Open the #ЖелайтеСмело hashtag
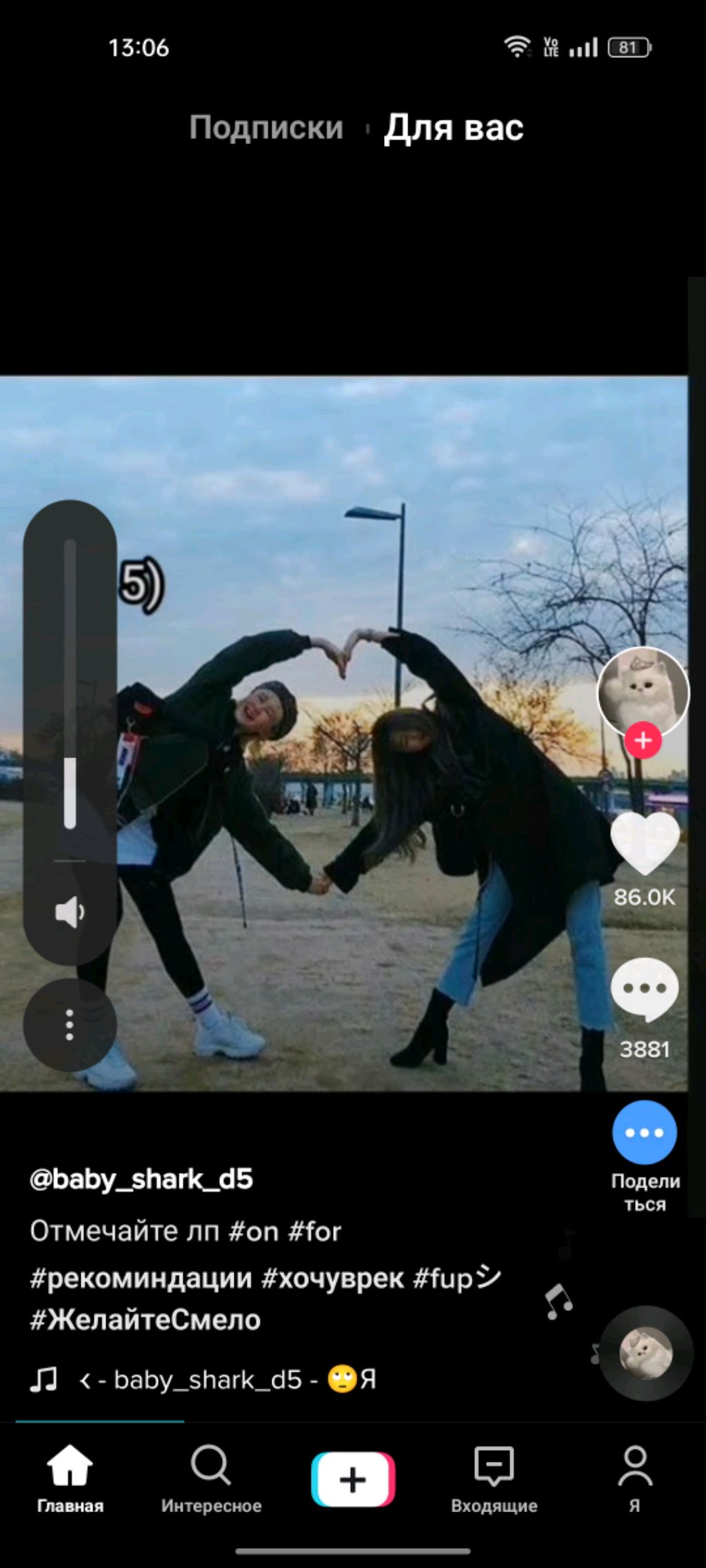 pos(145,1320)
